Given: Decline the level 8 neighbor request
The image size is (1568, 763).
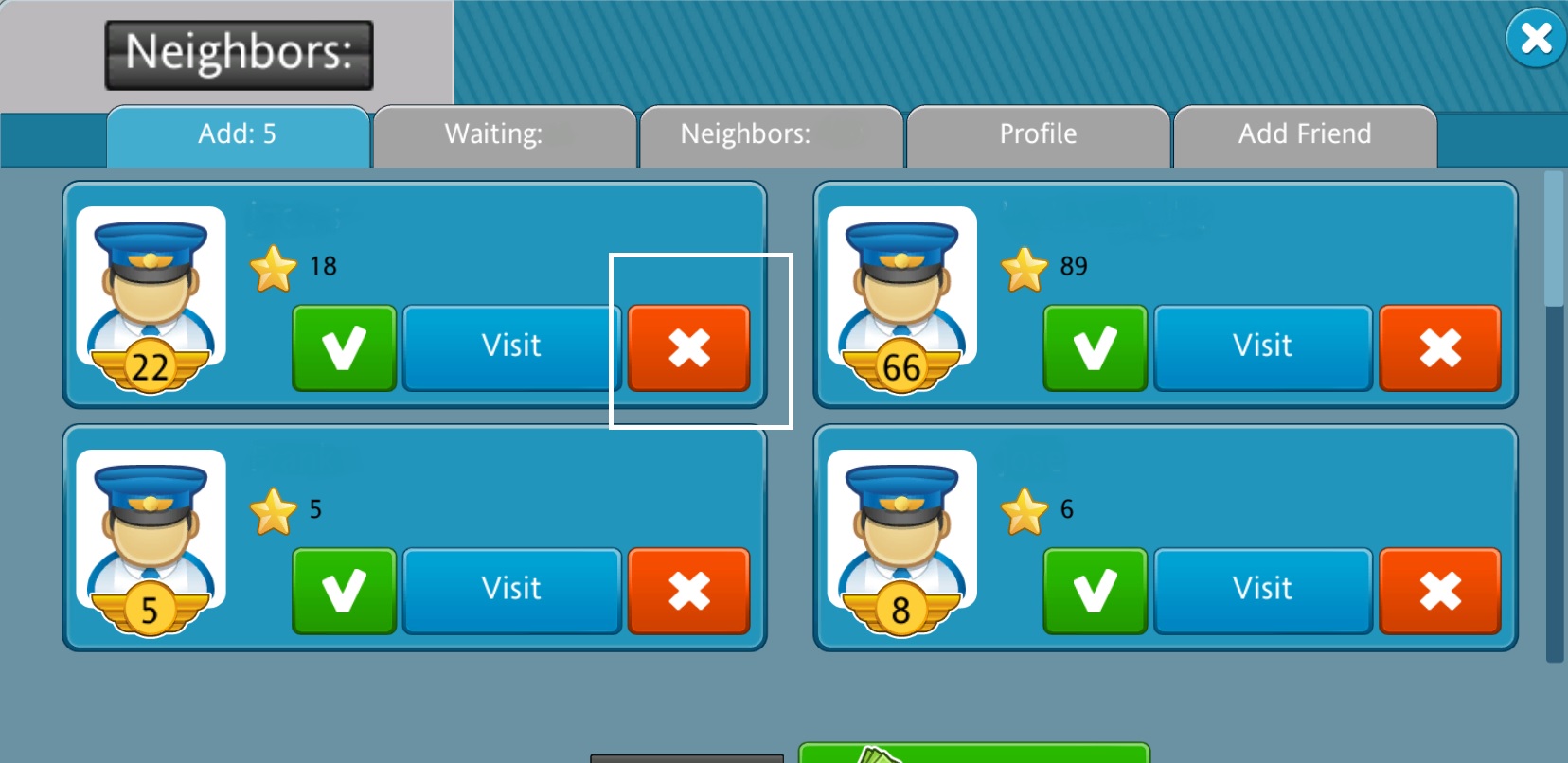Looking at the screenshot, I should 1439,591.
